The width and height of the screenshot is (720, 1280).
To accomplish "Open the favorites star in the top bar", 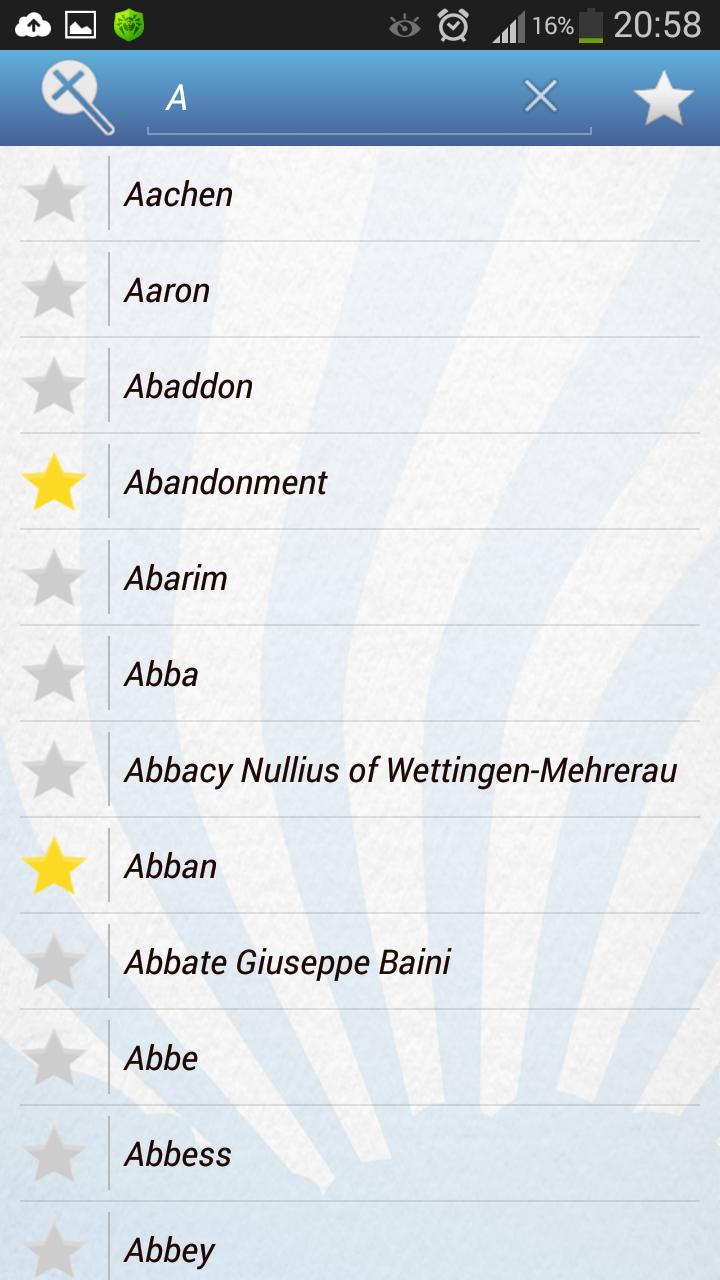I will click(663, 98).
